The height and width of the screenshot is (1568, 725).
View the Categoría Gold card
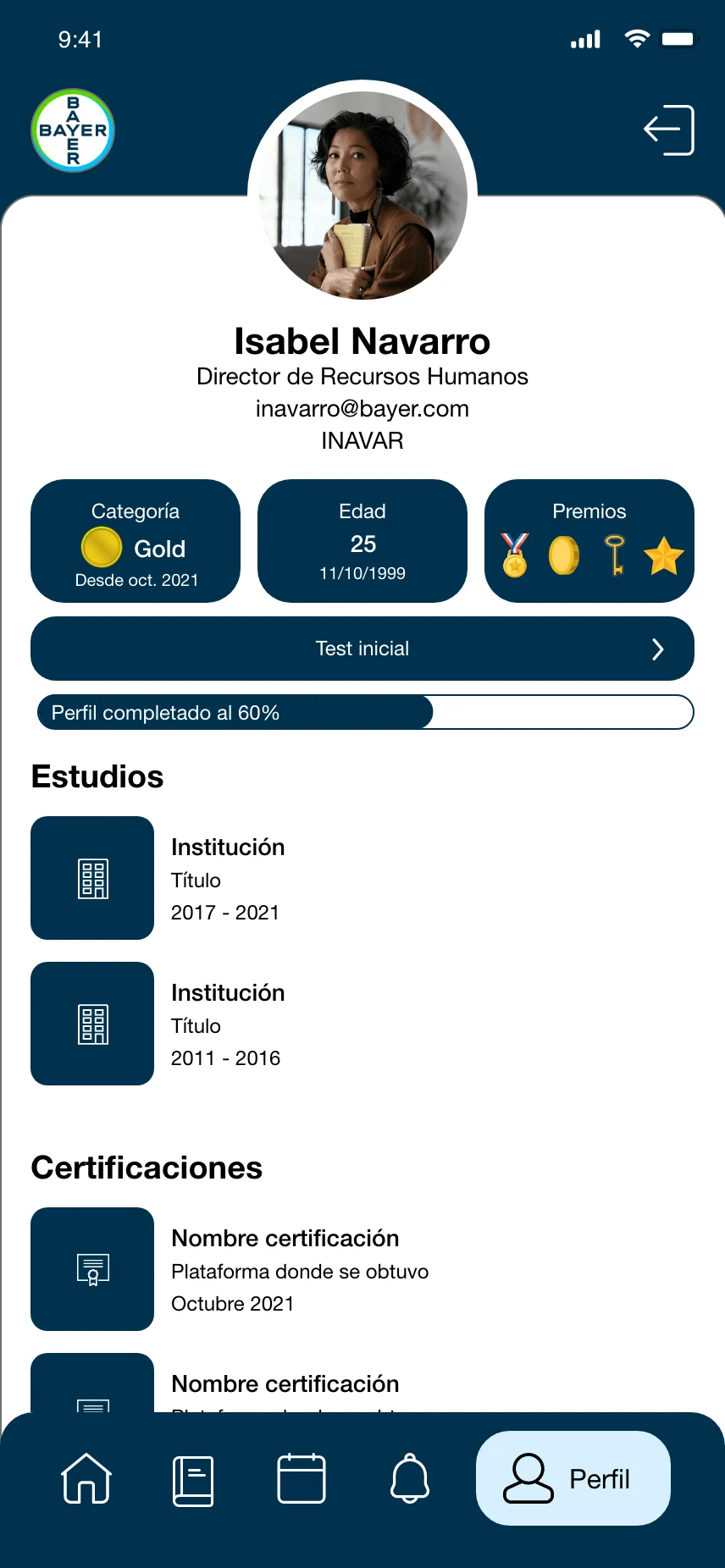136,541
